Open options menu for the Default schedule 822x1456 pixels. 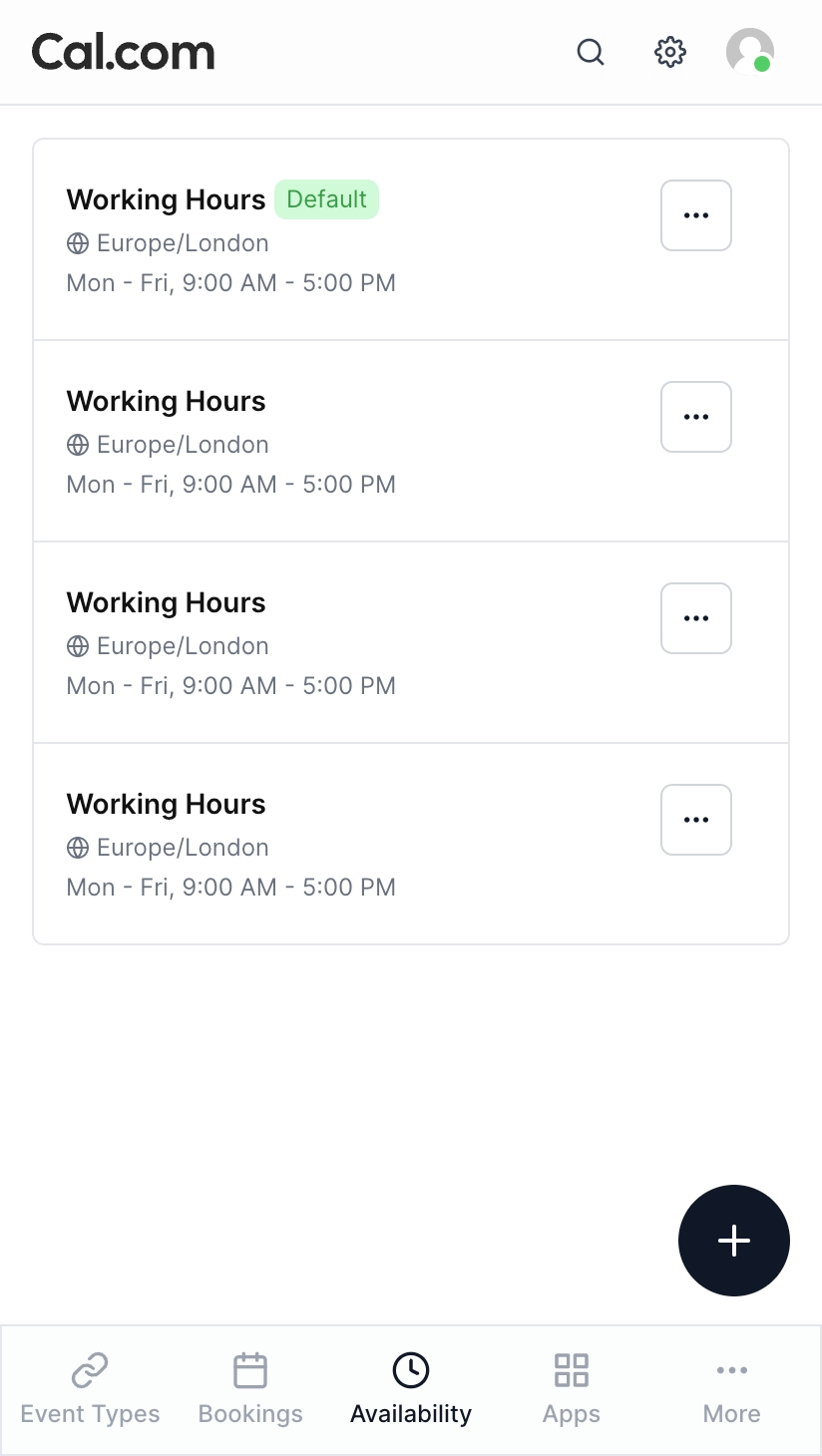tap(696, 215)
